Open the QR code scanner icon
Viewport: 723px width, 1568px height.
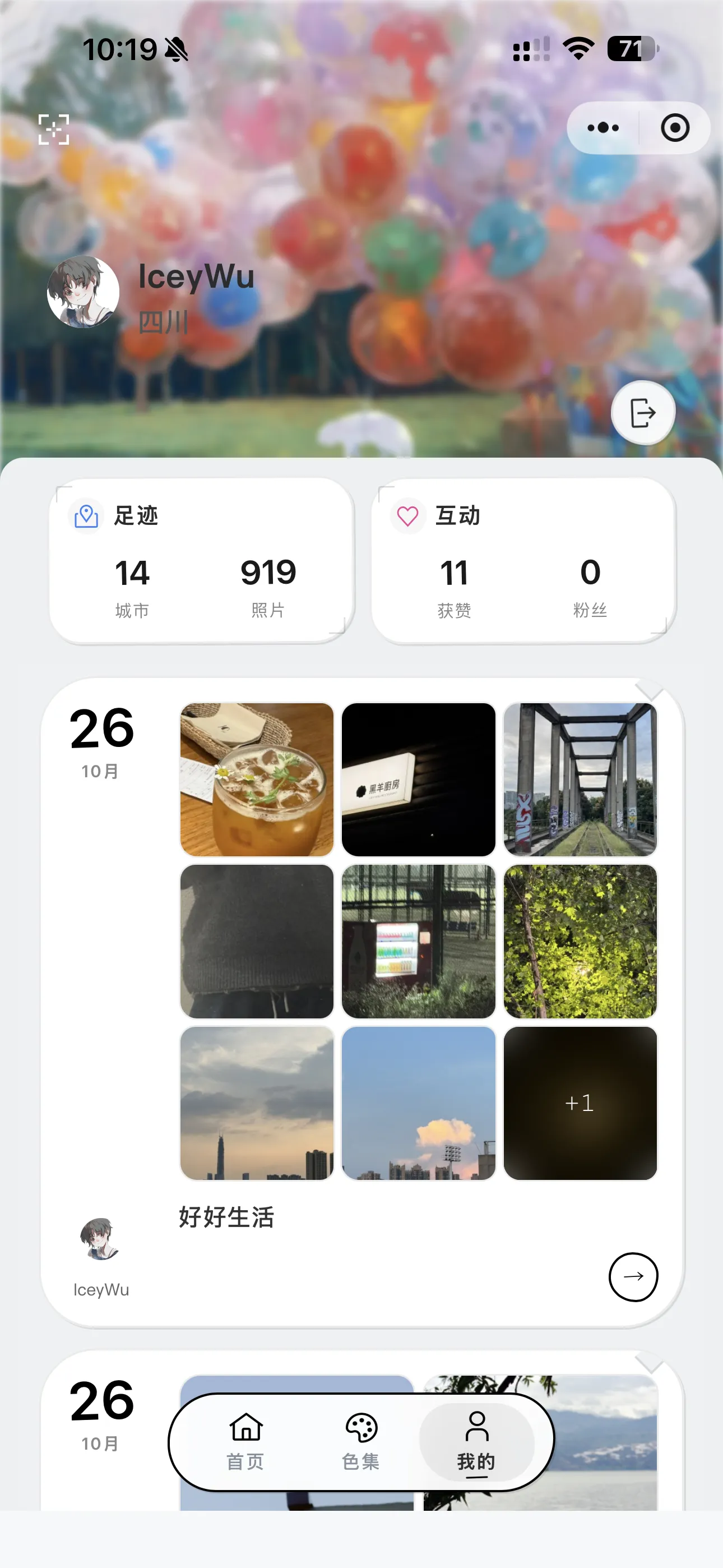click(x=54, y=128)
